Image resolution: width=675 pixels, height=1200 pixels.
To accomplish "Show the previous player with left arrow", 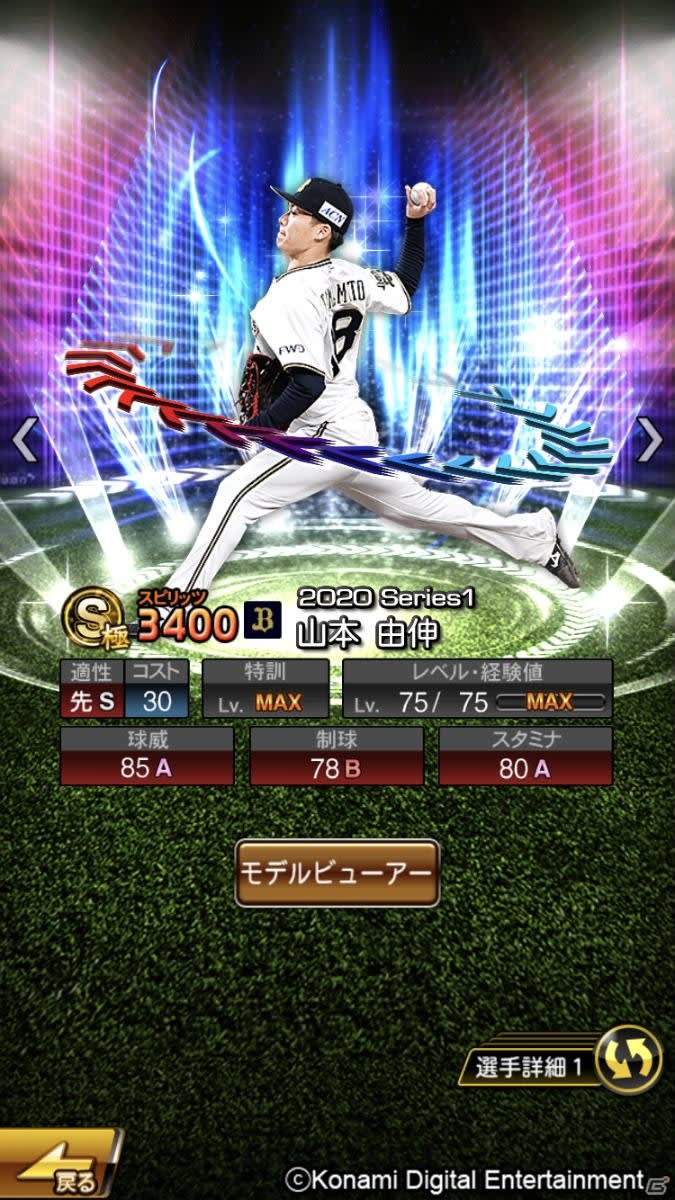I will point(24,438).
